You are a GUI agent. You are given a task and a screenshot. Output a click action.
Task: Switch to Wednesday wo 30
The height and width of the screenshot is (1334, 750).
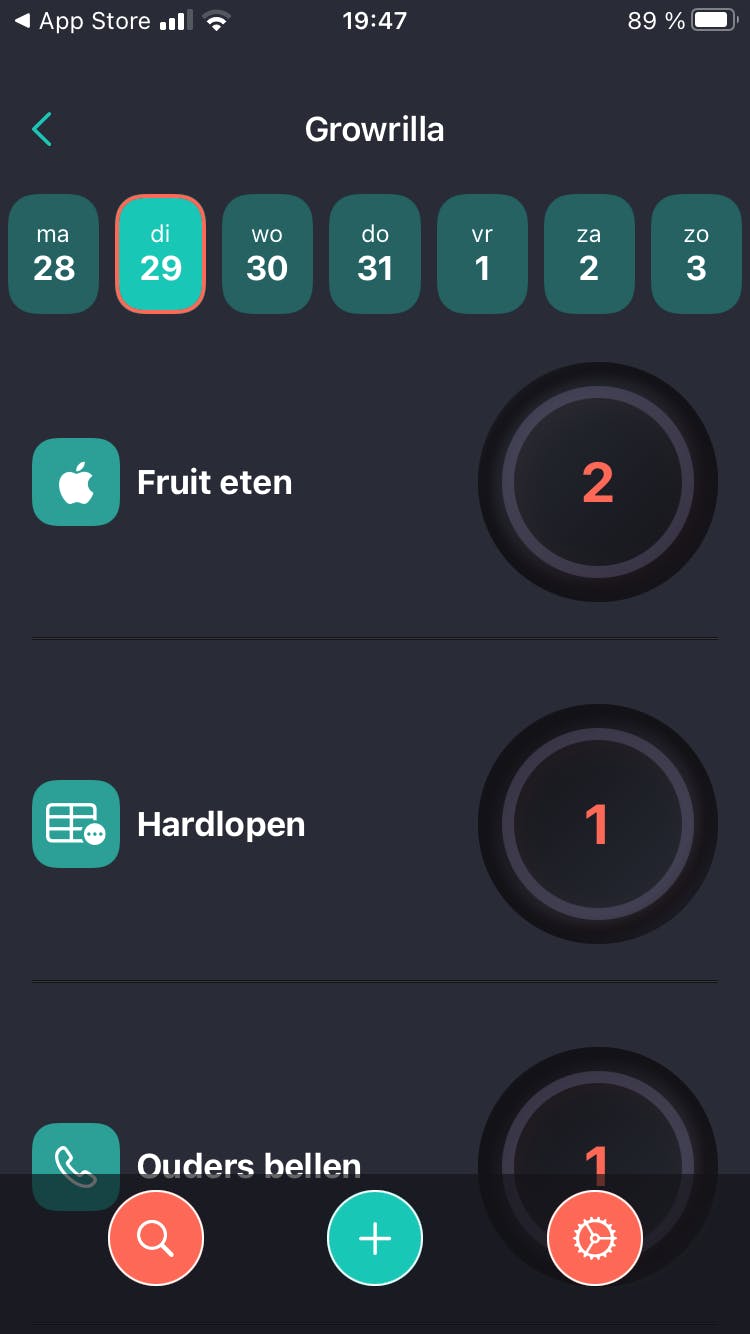267,254
